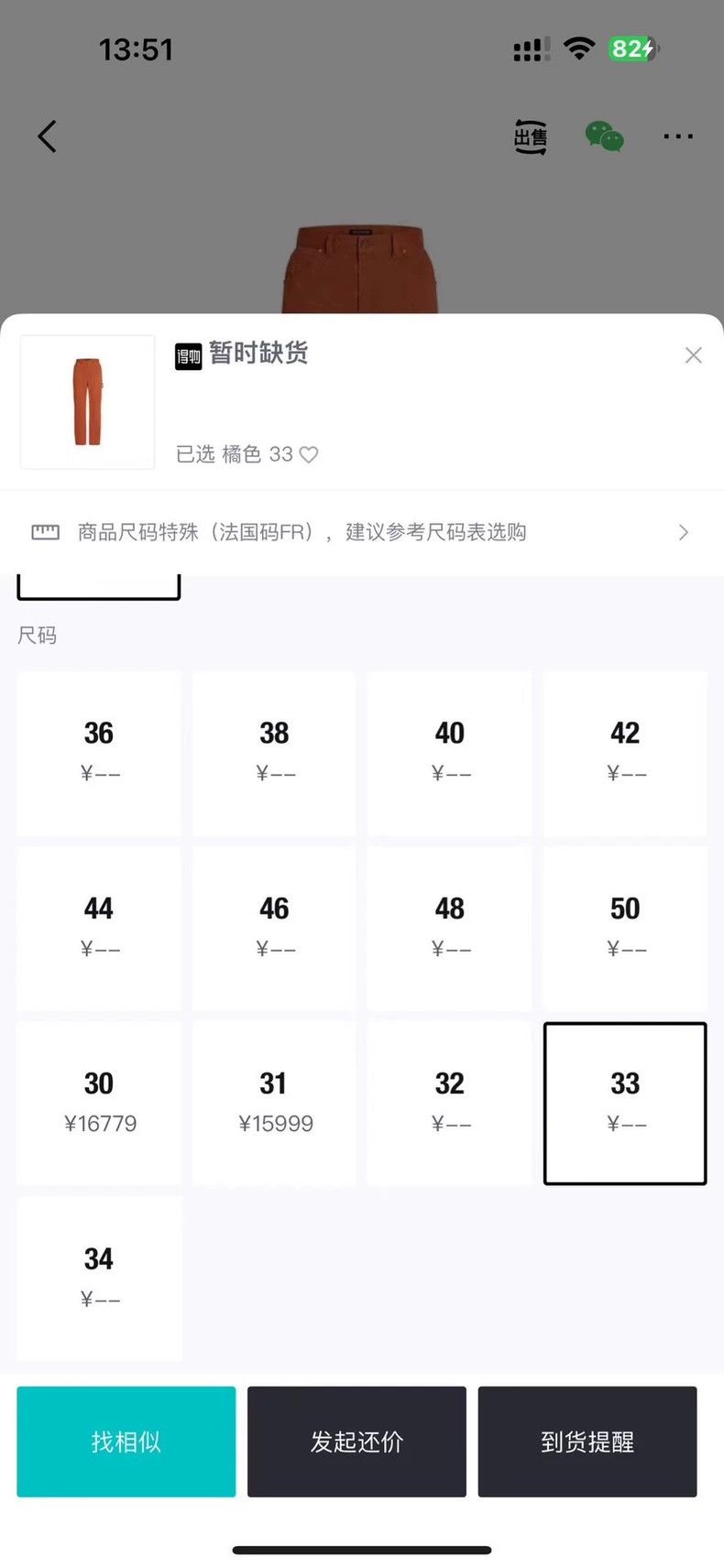Start a price offer with 发起还价

[x=357, y=1442]
